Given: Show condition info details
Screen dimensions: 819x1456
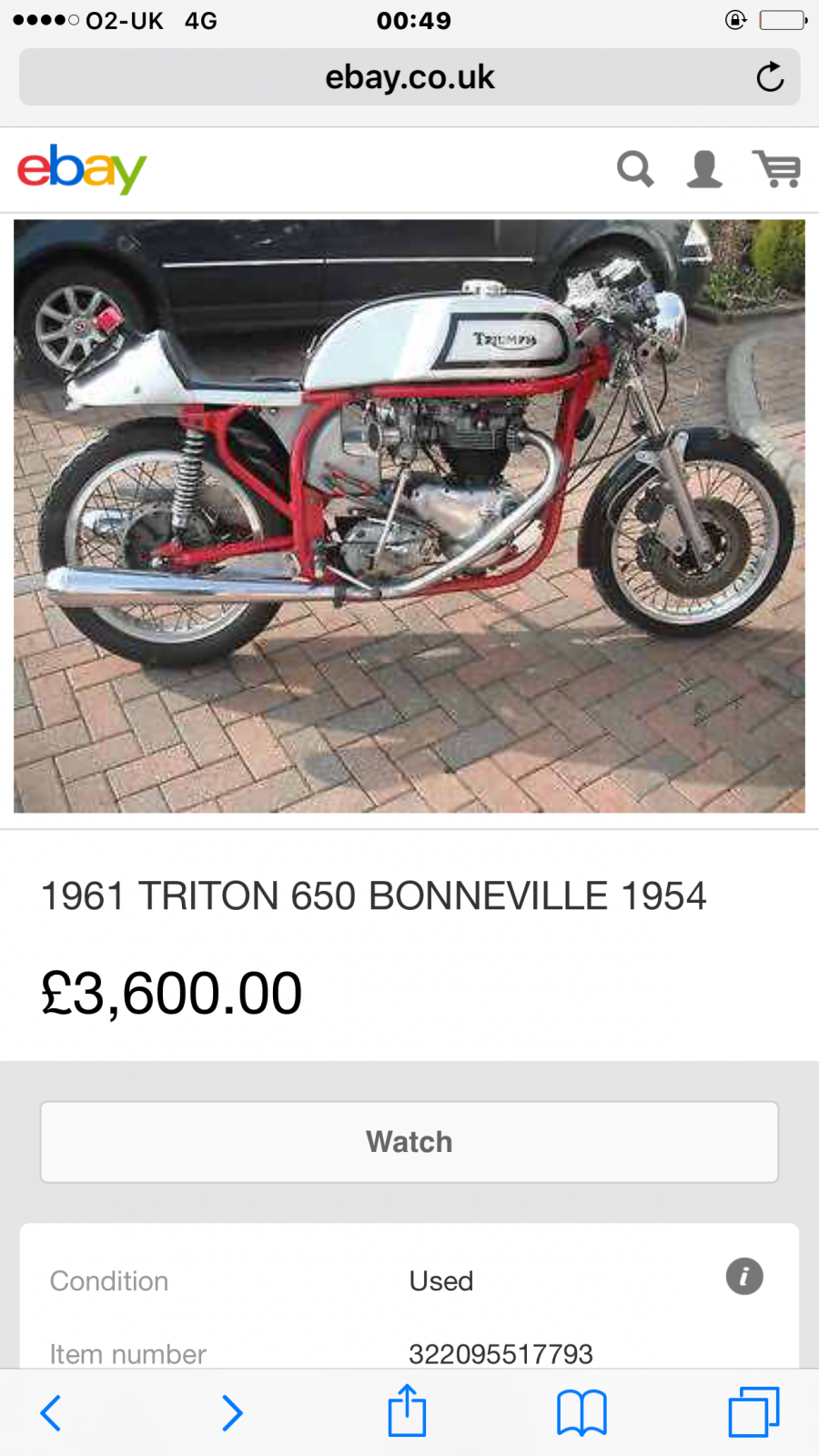Looking at the screenshot, I should [x=743, y=1277].
